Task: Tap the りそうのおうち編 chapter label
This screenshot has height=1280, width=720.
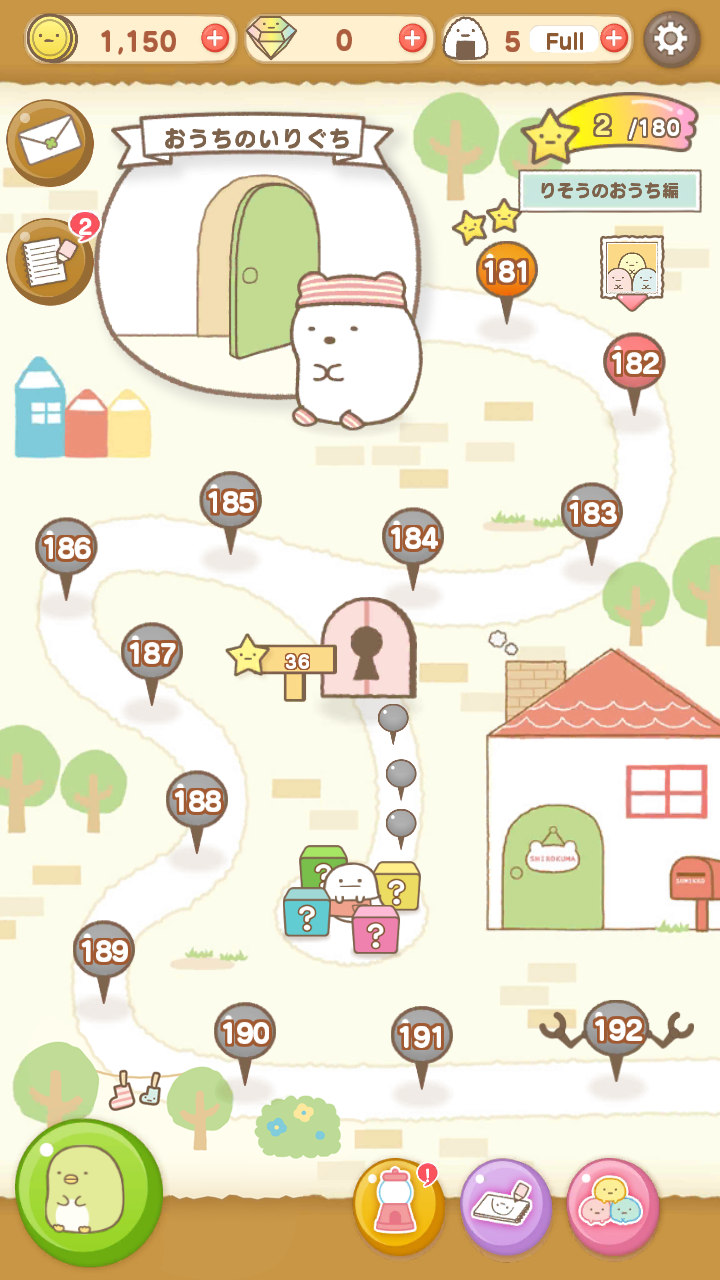Action: pos(609,191)
